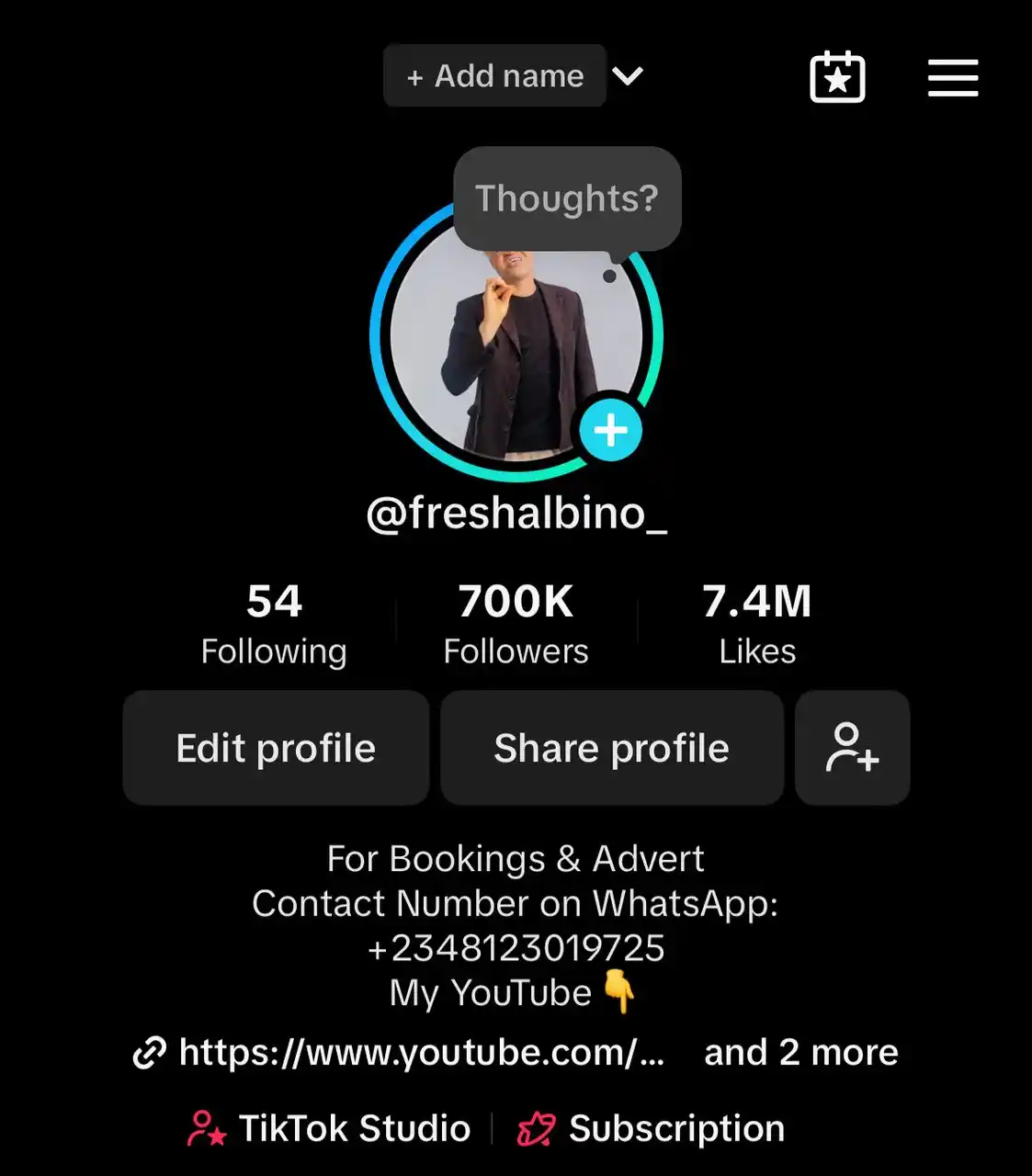Tap Edit profile
This screenshot has height=1176, width=1032.
[276, 748]
